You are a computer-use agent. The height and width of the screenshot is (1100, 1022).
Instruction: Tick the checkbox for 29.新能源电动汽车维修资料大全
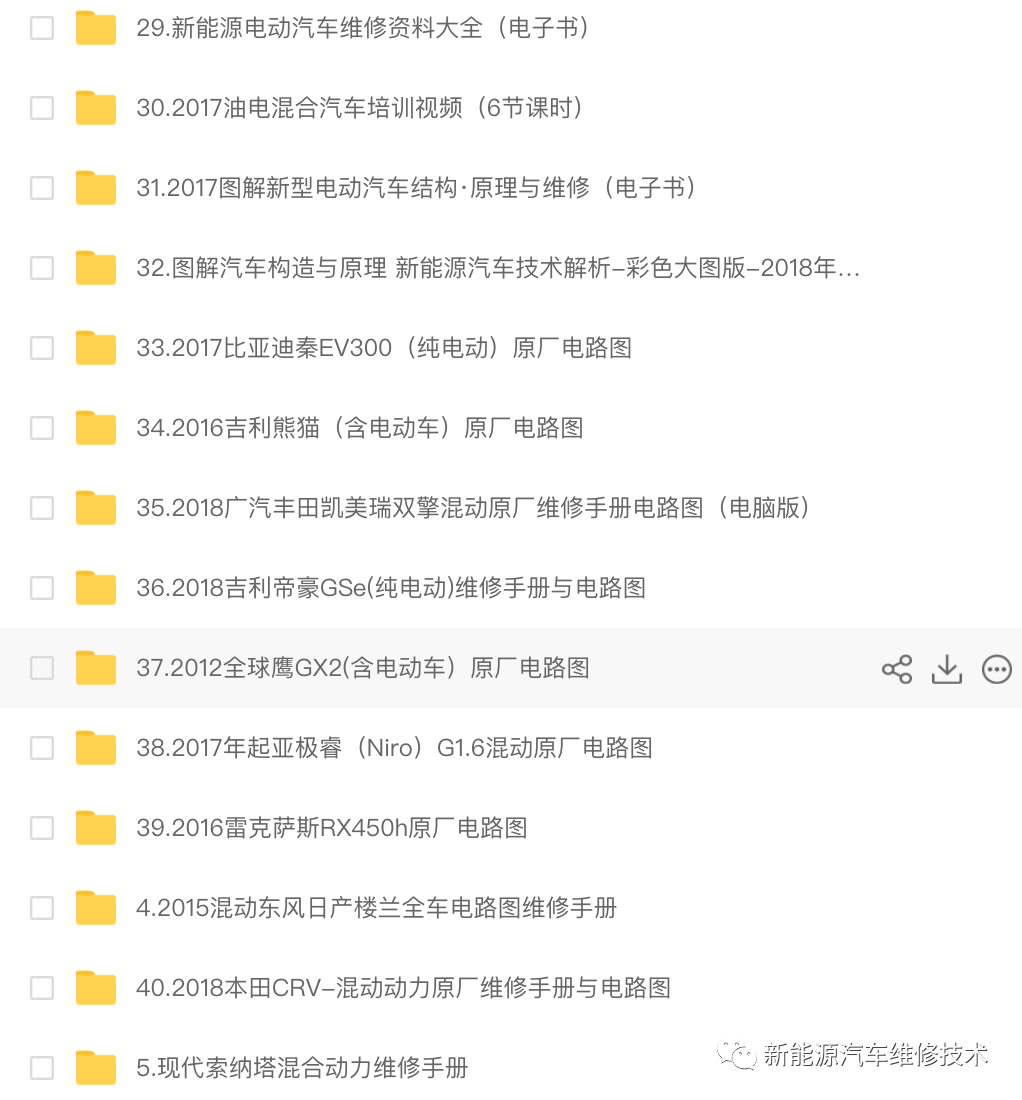tap(42, 28)
